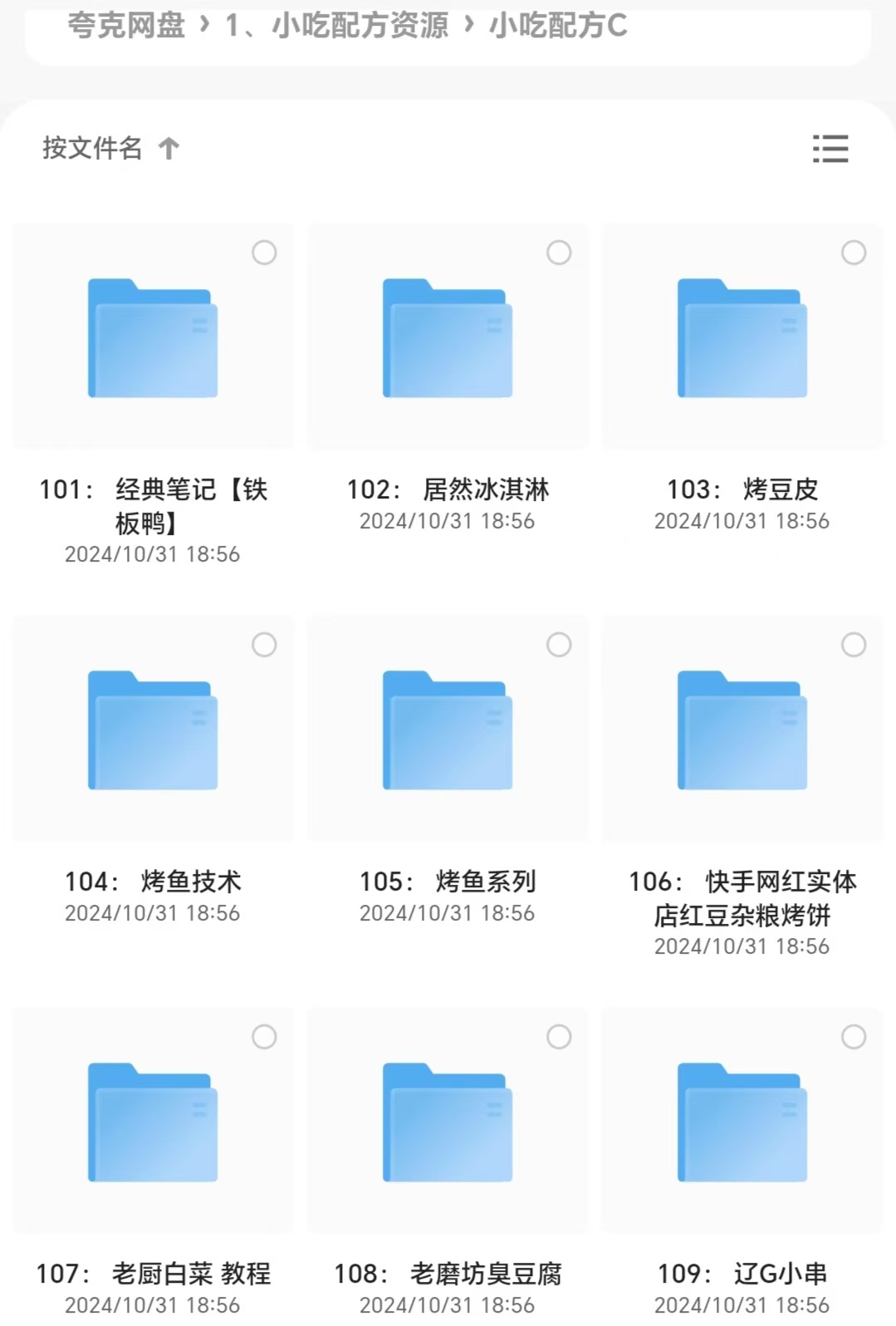
Task: Open folder 104: 烤鱼技术
Action: [x=153, y=730]
